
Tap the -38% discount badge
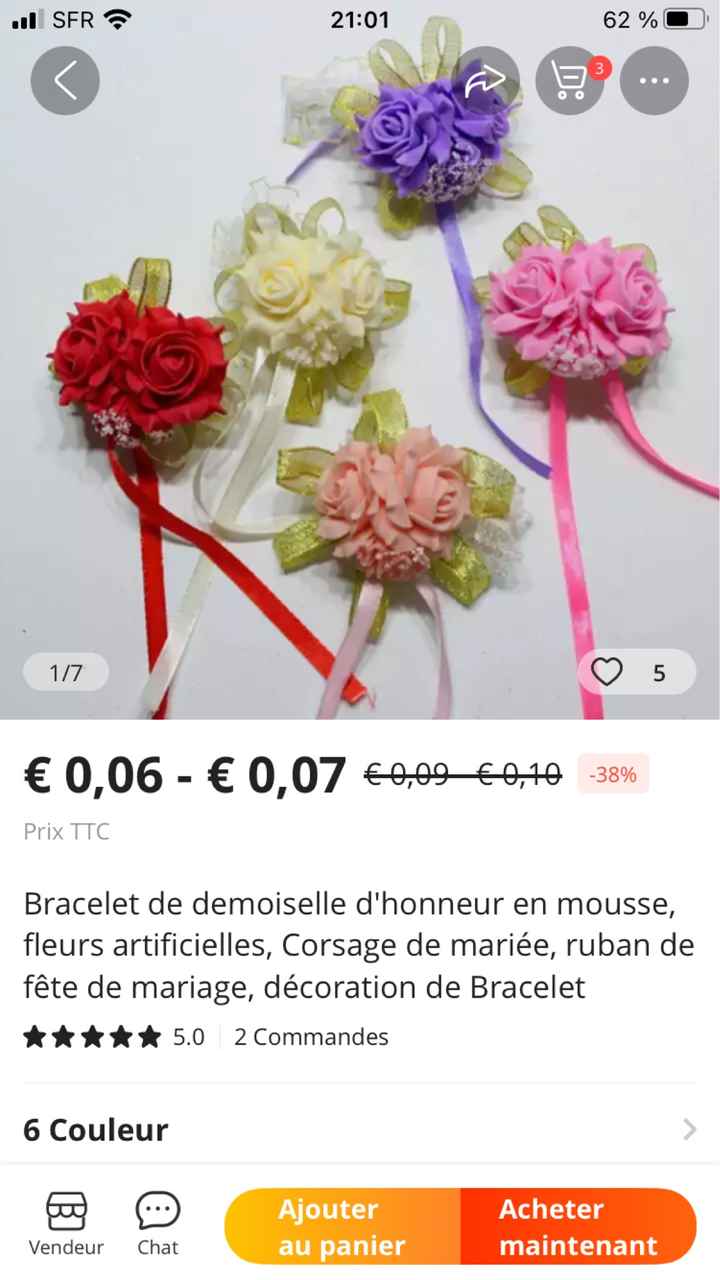pyautogui.click(x=612, y=774)
